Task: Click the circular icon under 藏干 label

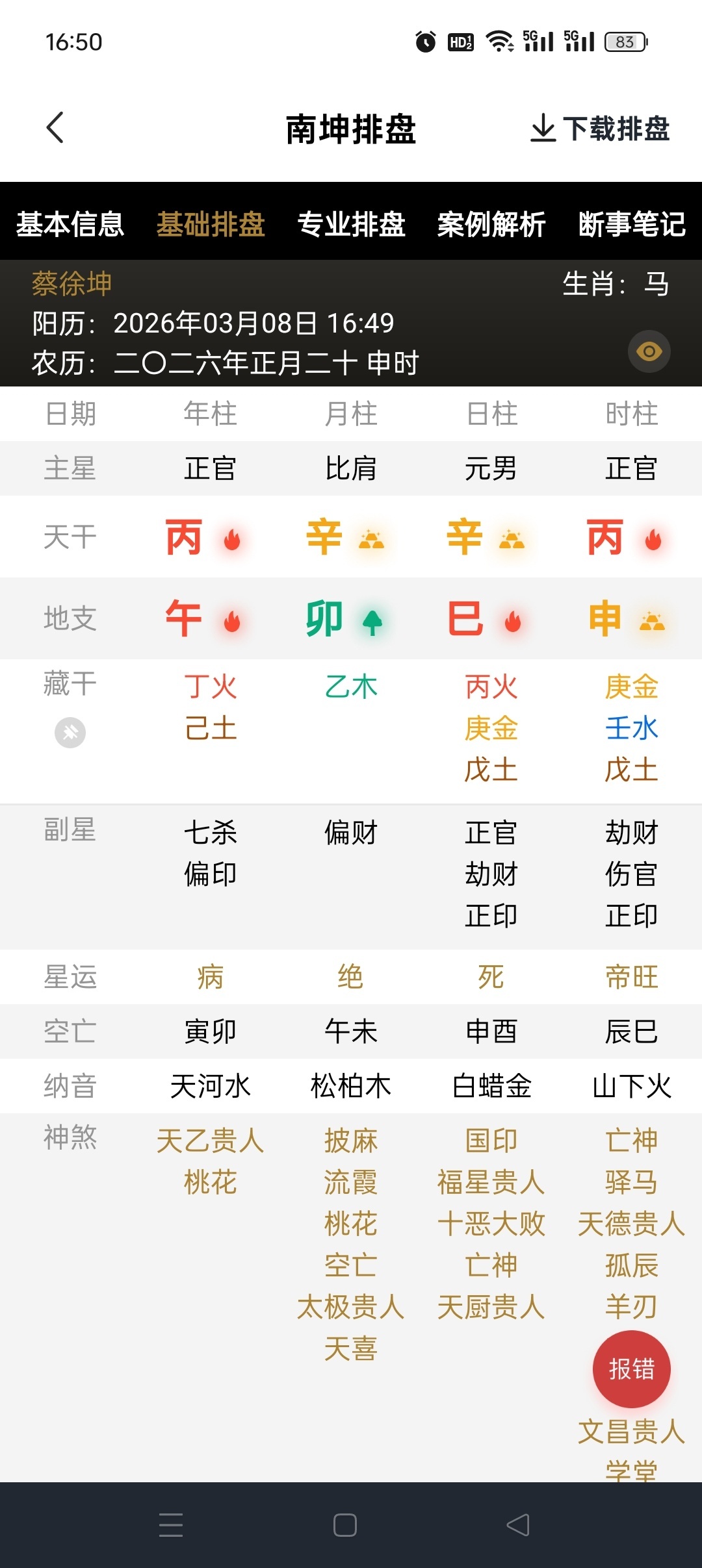Action: (x=70, y=732)
